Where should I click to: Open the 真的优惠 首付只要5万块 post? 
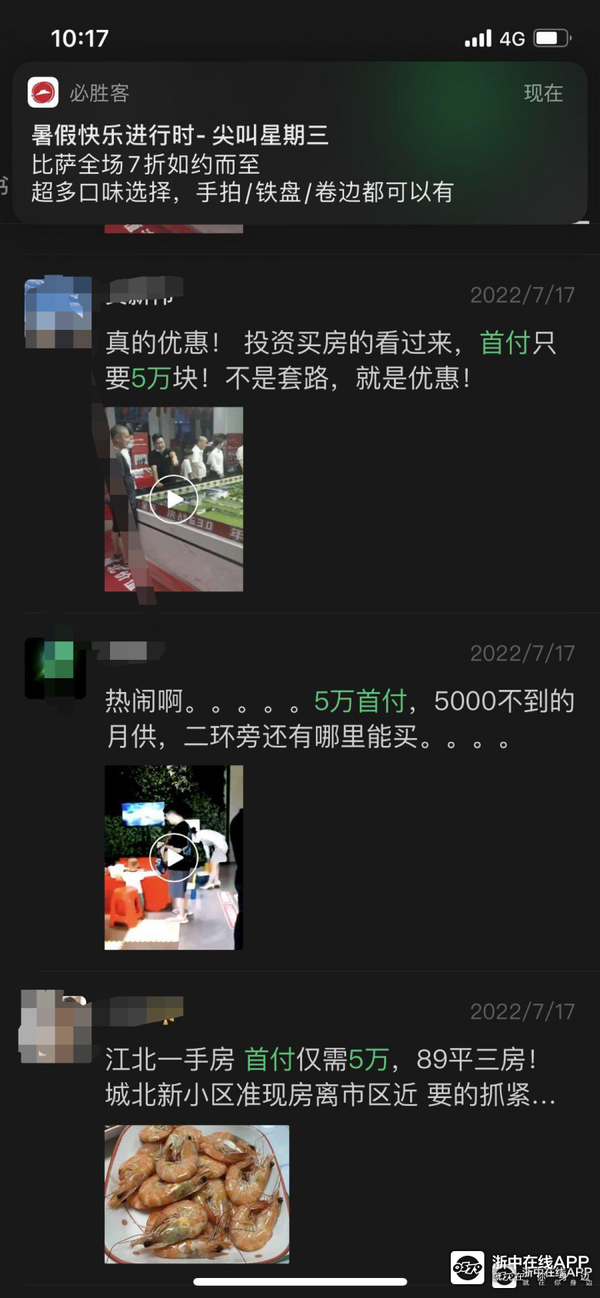tap(330, 361)
